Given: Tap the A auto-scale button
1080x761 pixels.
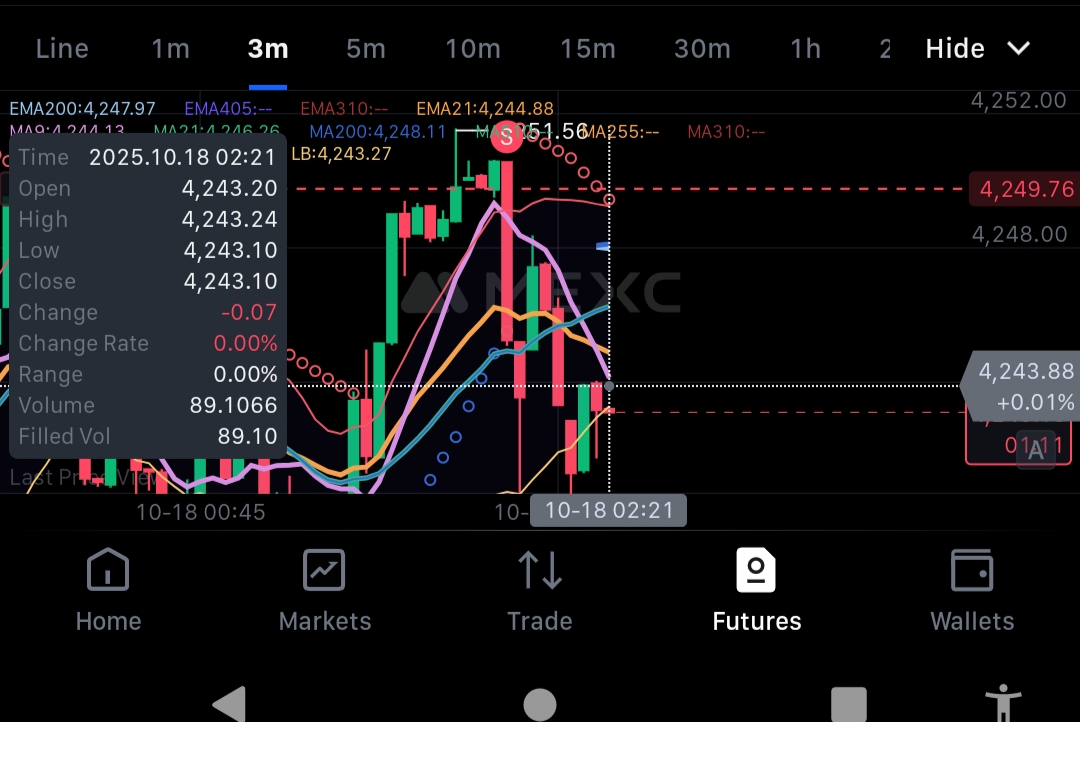Looking at the screenshot, I should [x=1036, y=451].
